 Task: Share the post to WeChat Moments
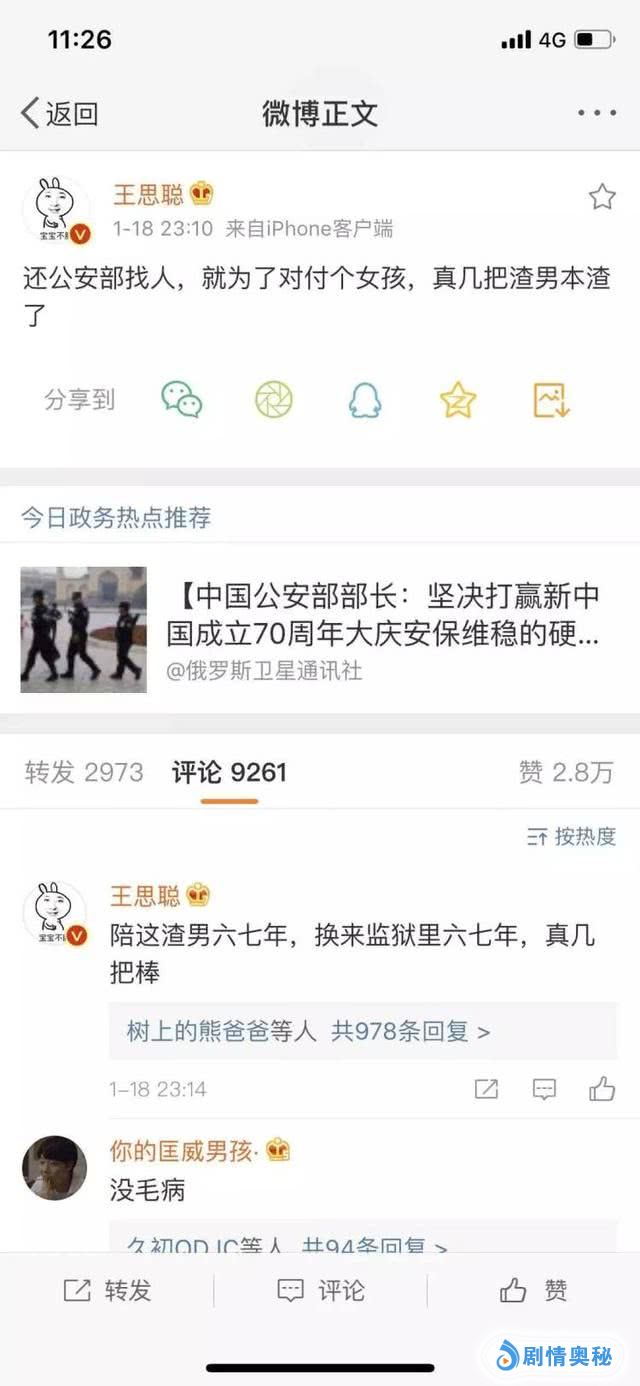pyautogui.click(x=274, y=400)
